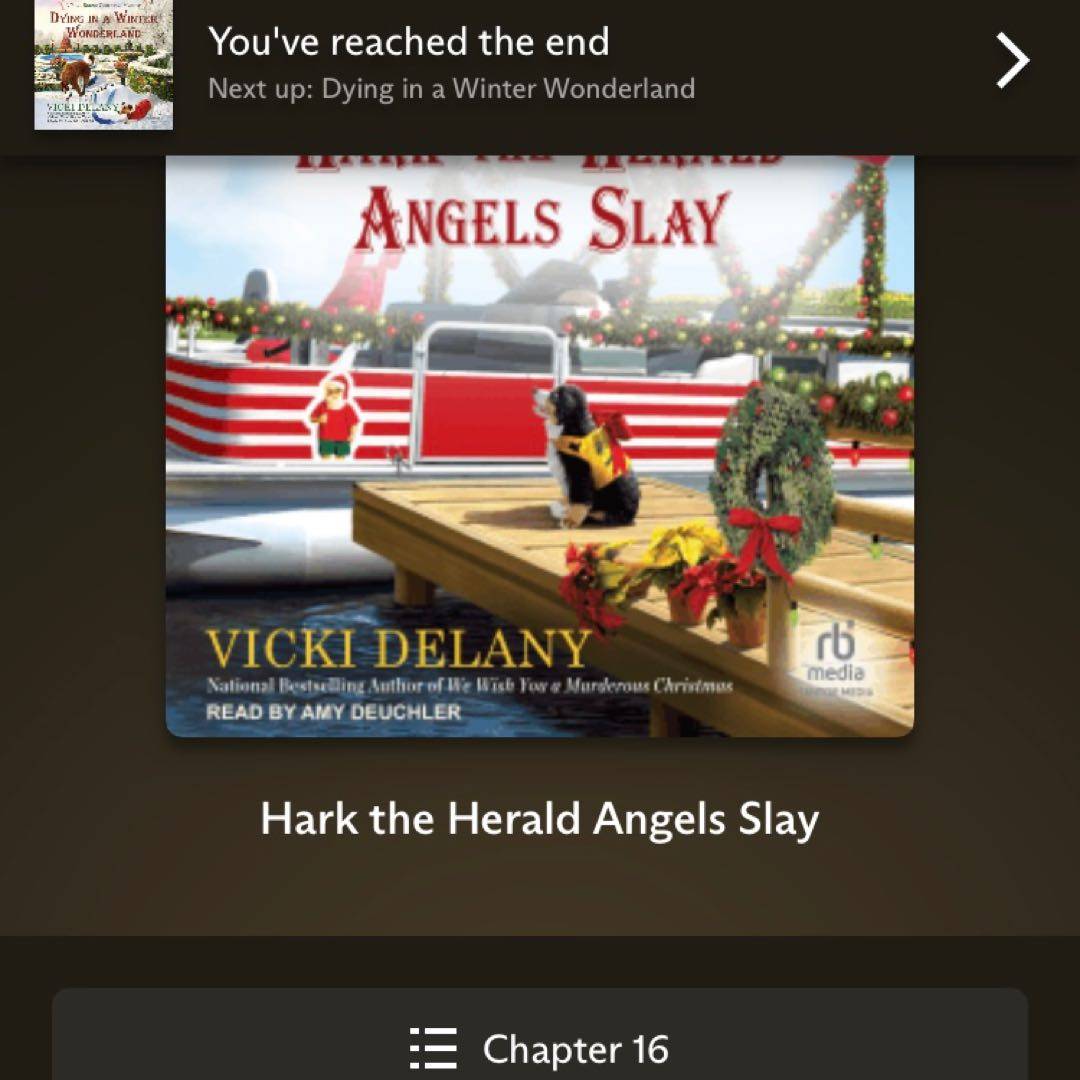Open next book via the arrow chevron
1080x1080 pixels.
[x=1011, y=62]
